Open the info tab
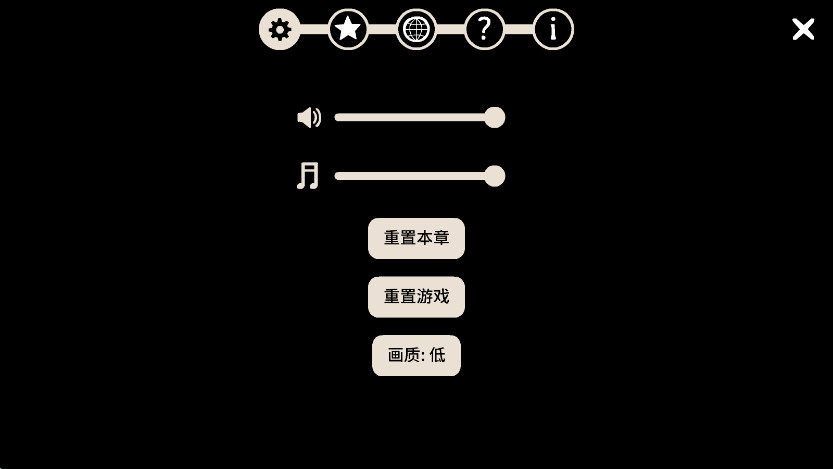Image resolution: width=833 pixels, height=469 pixels. [x=552, y=29]
